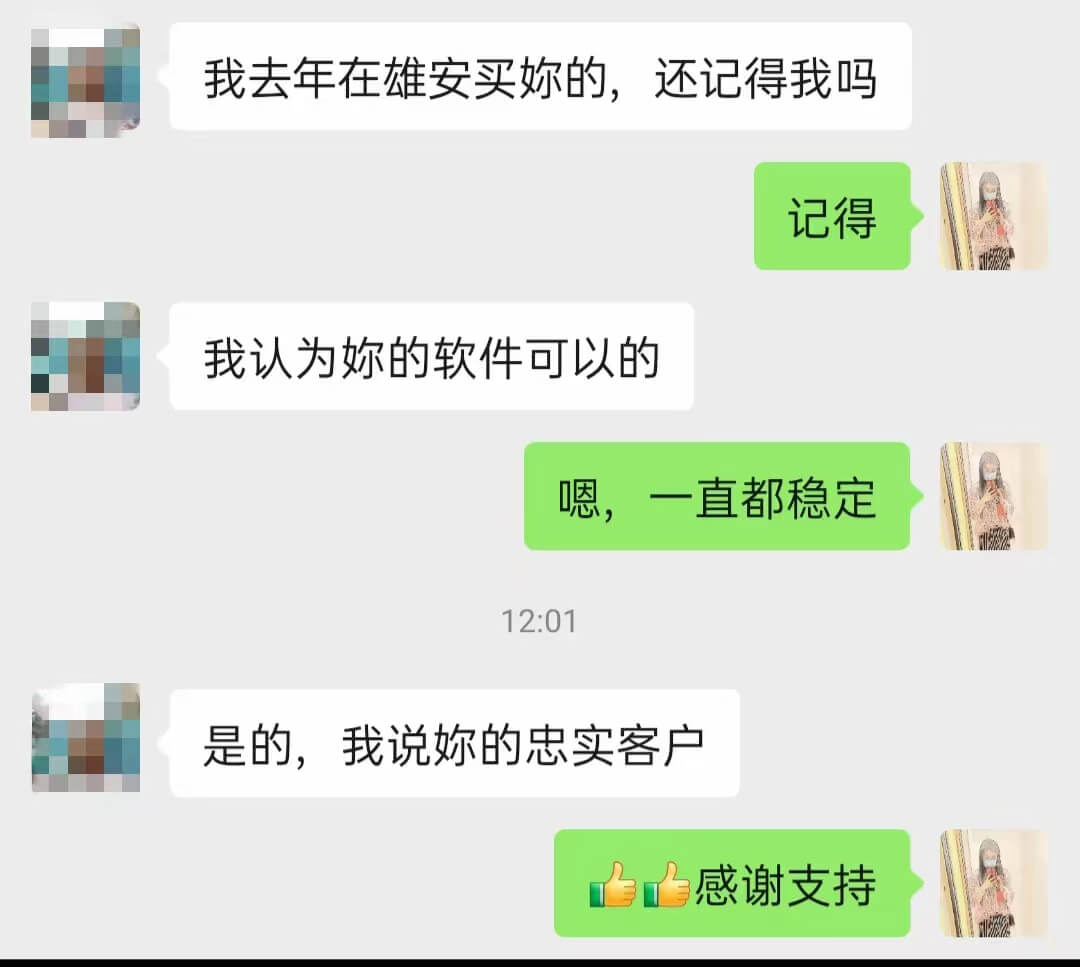Open the avatar next to 我认为妳的软件可以的

85,356
